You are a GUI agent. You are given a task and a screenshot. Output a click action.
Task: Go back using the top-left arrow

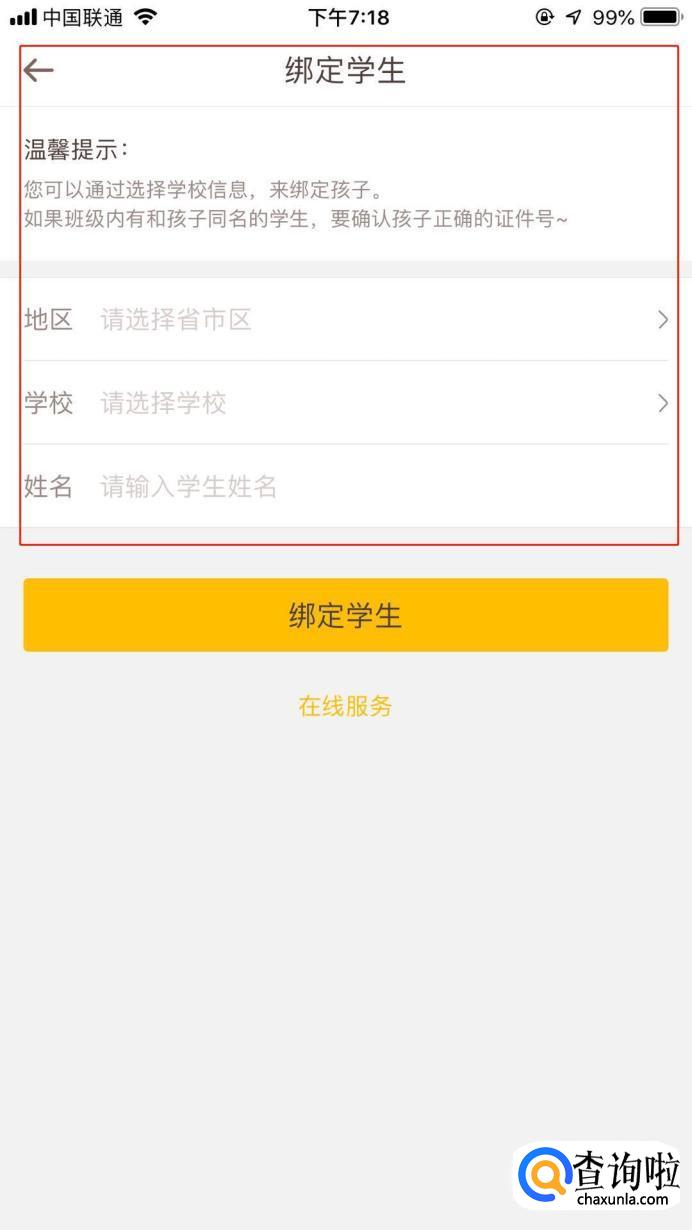click(38, 70)
